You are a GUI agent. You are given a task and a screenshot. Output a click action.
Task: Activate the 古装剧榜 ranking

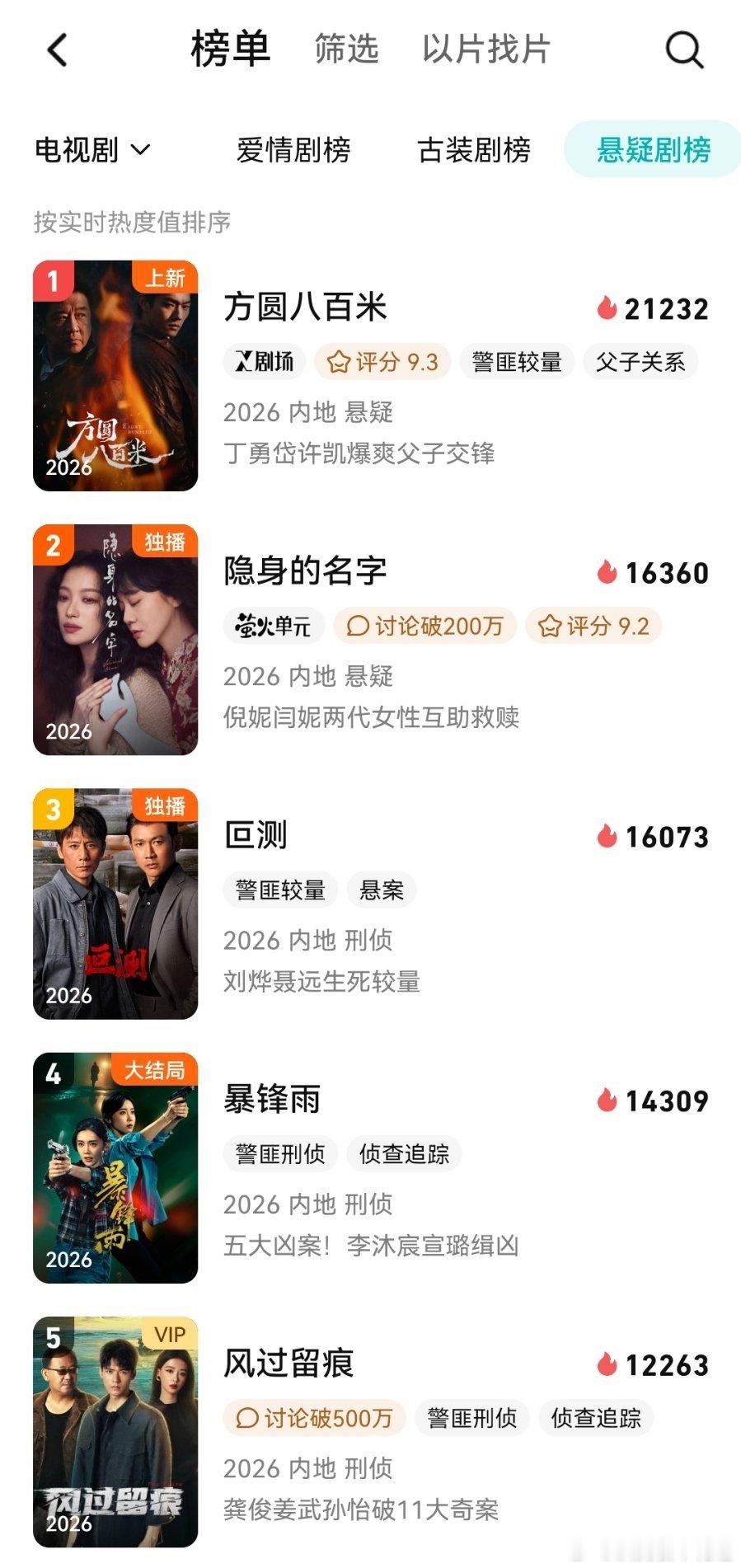click(x=473, y=151)
